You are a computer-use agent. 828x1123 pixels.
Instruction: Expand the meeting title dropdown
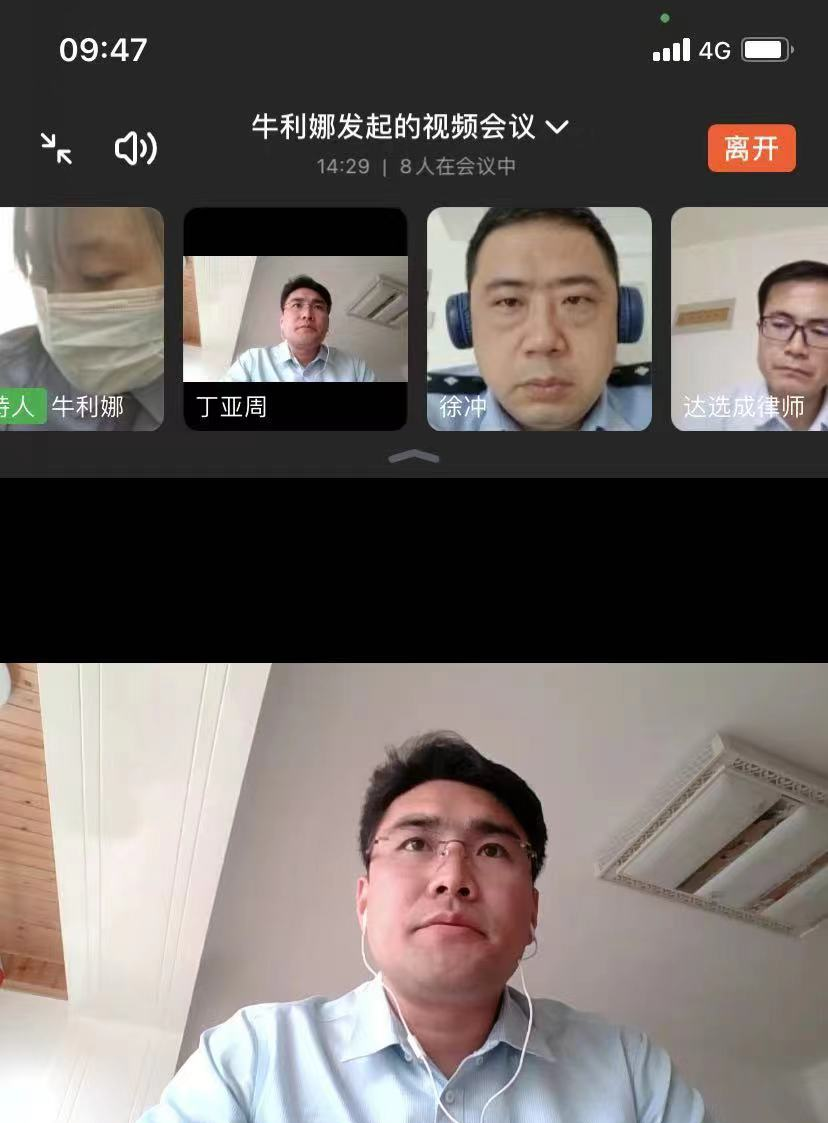[x=557, y=127]
